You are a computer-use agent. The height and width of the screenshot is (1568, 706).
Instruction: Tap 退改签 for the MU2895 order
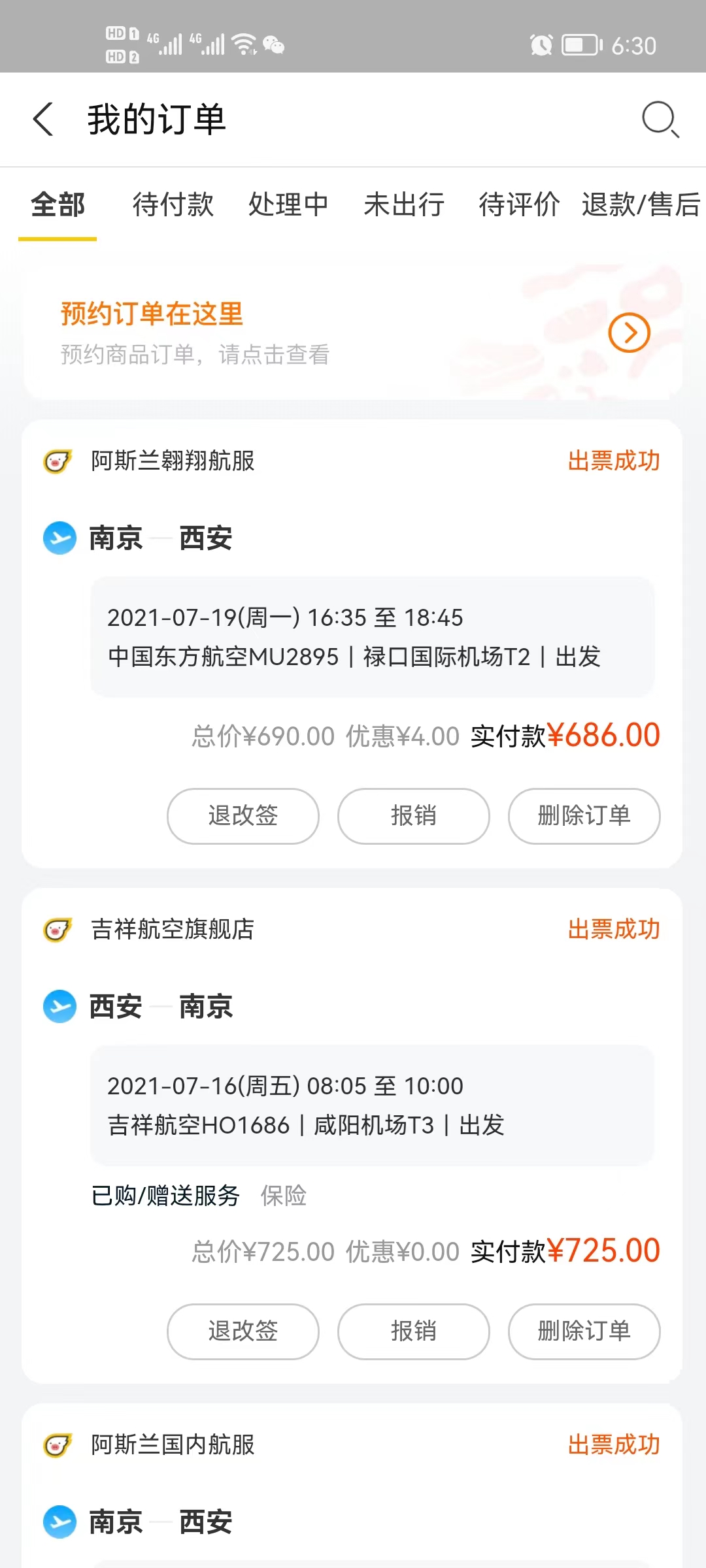(x=243, y=816)
